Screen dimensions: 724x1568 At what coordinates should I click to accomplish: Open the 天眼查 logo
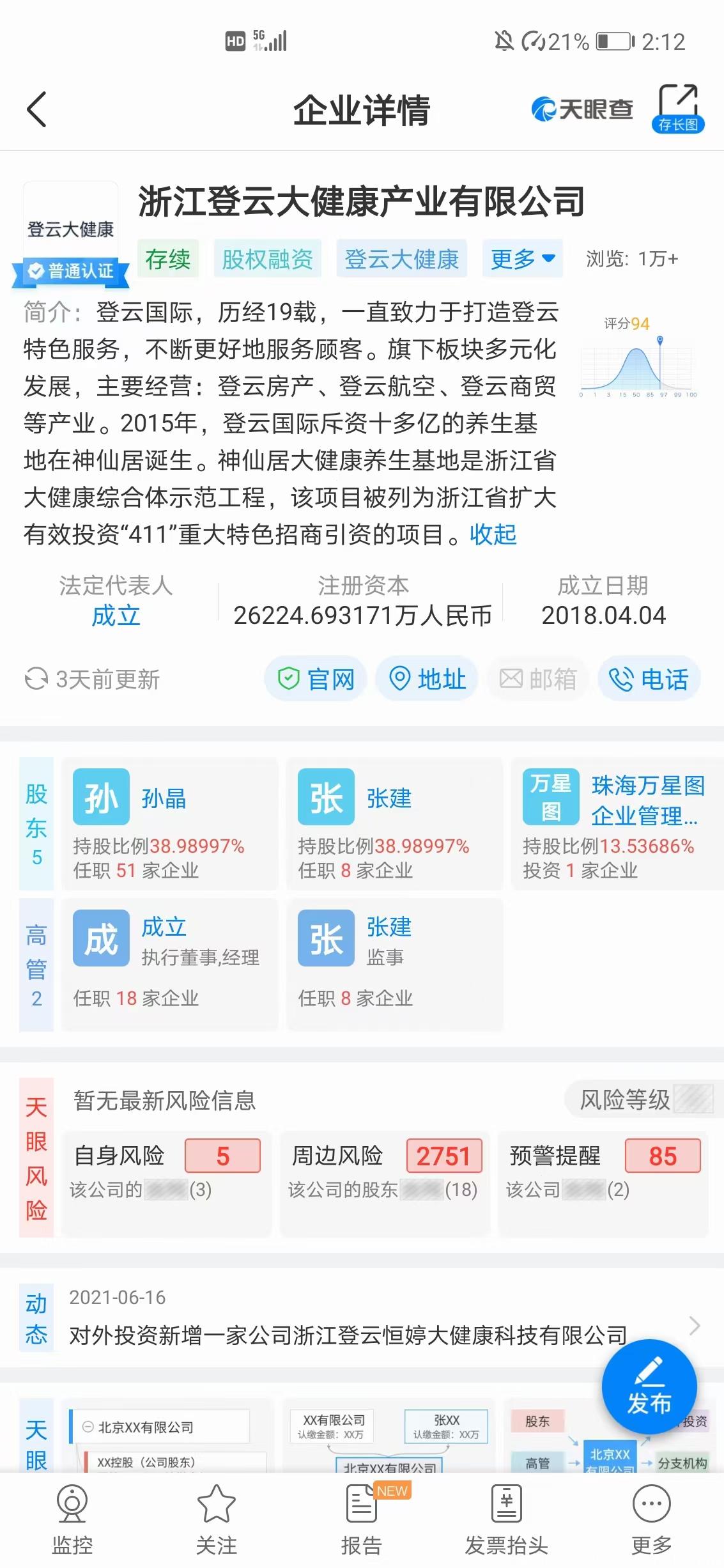point(580,108)
